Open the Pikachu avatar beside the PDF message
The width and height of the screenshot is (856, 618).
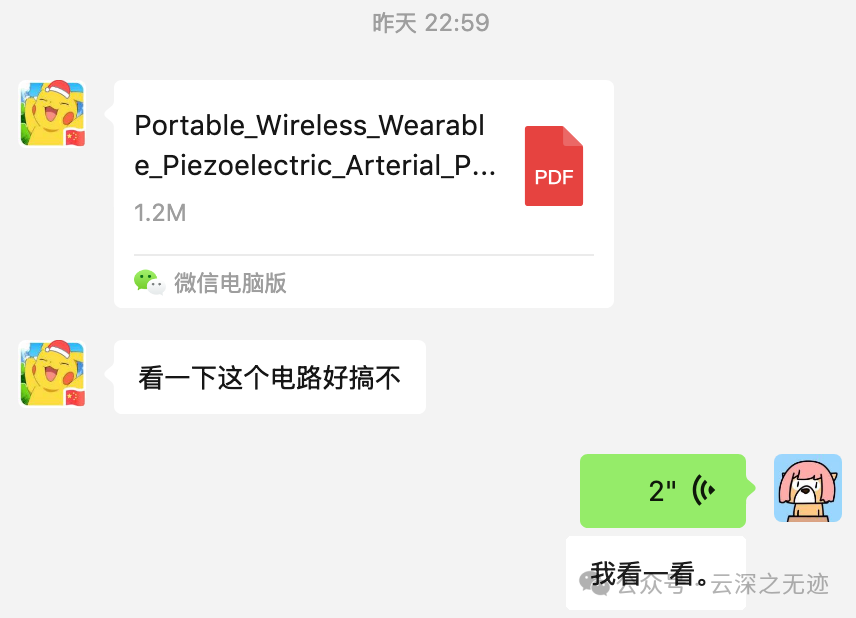[x=52, y=114]
